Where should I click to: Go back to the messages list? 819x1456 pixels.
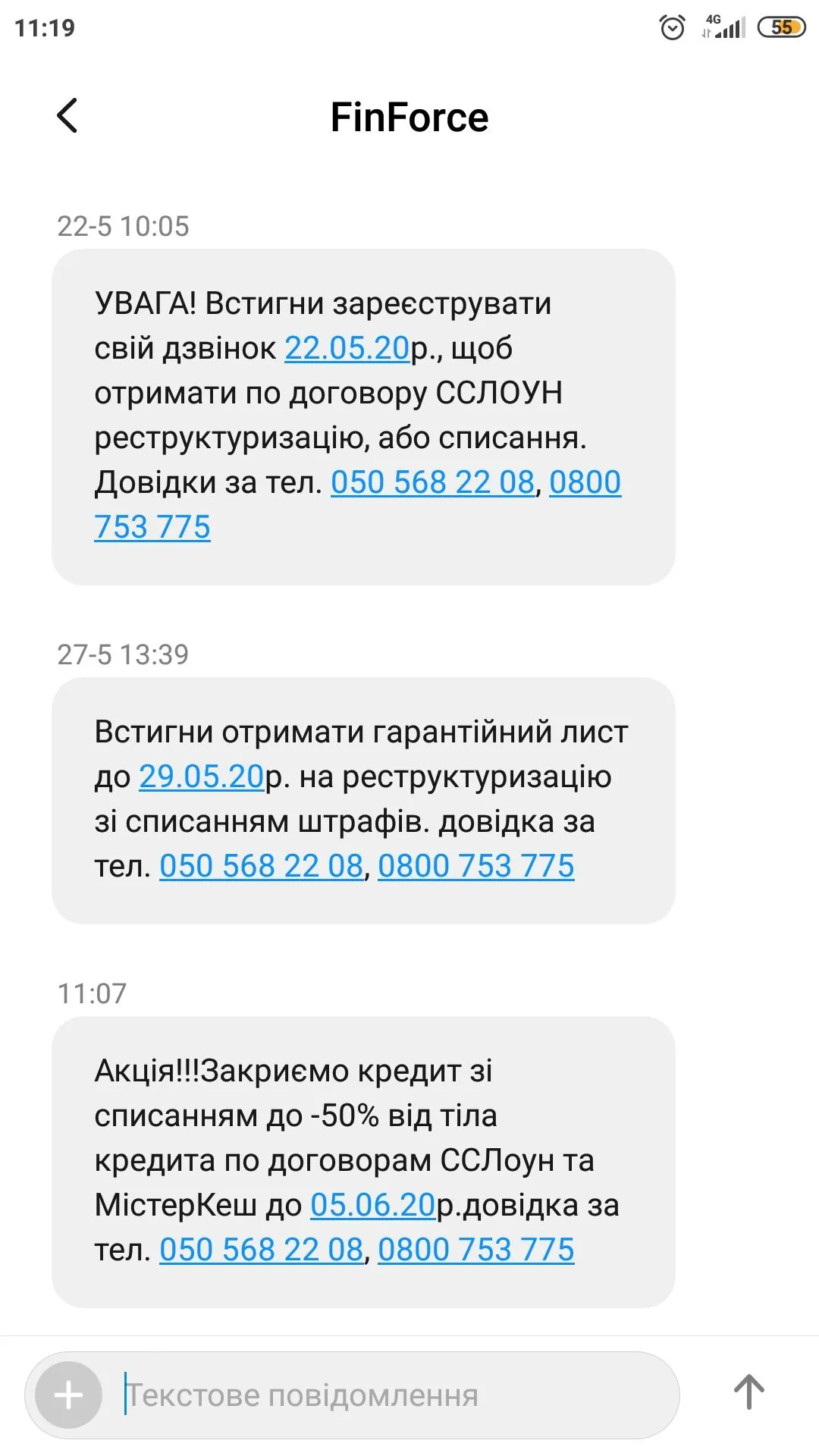tap(67, 116)
